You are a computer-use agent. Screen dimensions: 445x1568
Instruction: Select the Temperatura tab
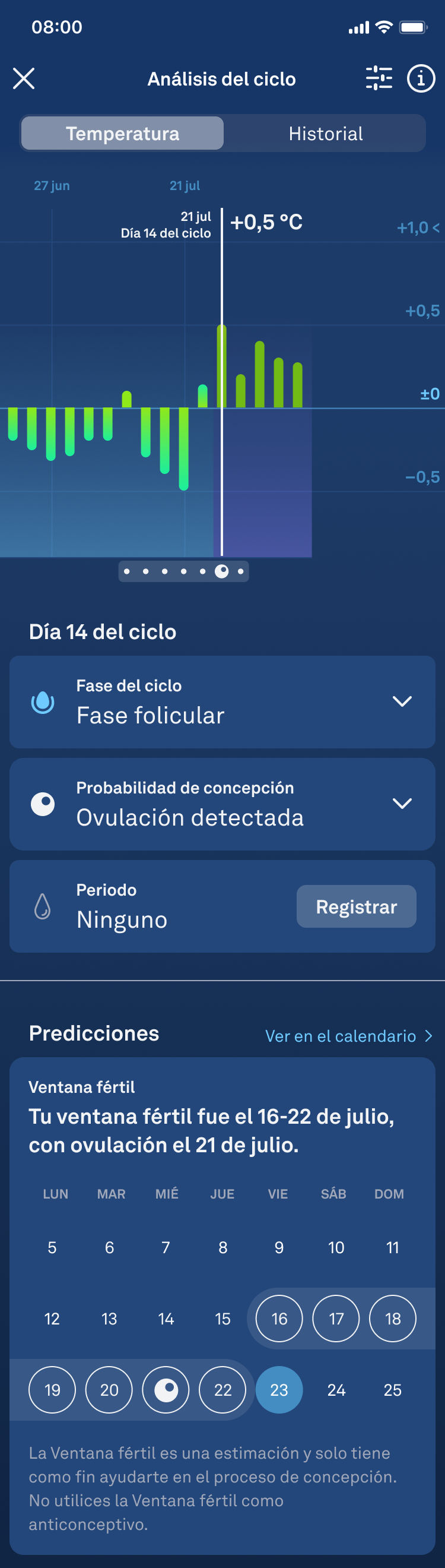(x=123, y=133)
